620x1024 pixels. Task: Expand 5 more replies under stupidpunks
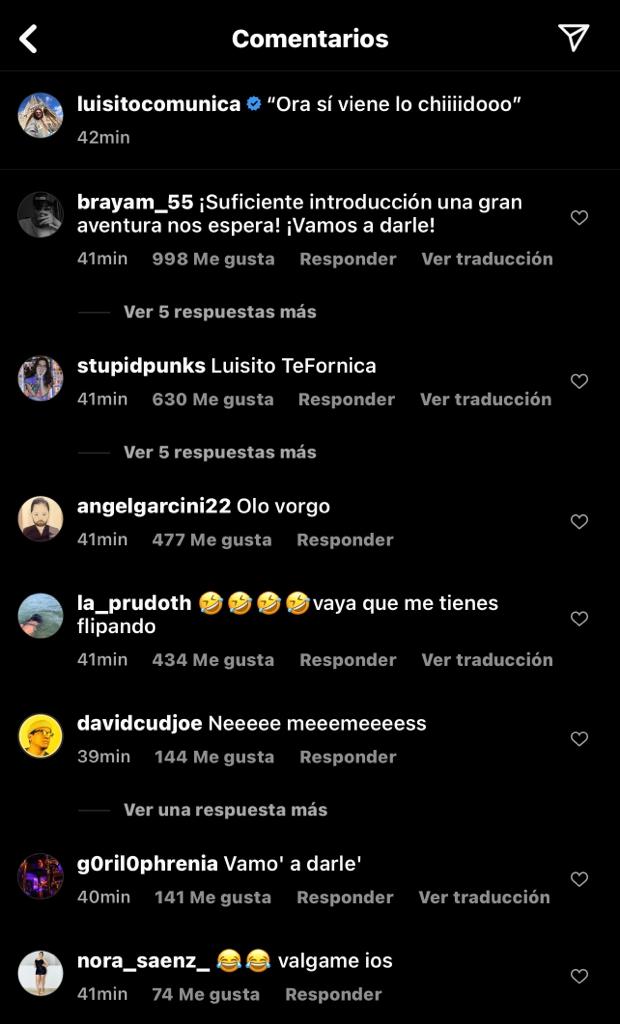219,452
